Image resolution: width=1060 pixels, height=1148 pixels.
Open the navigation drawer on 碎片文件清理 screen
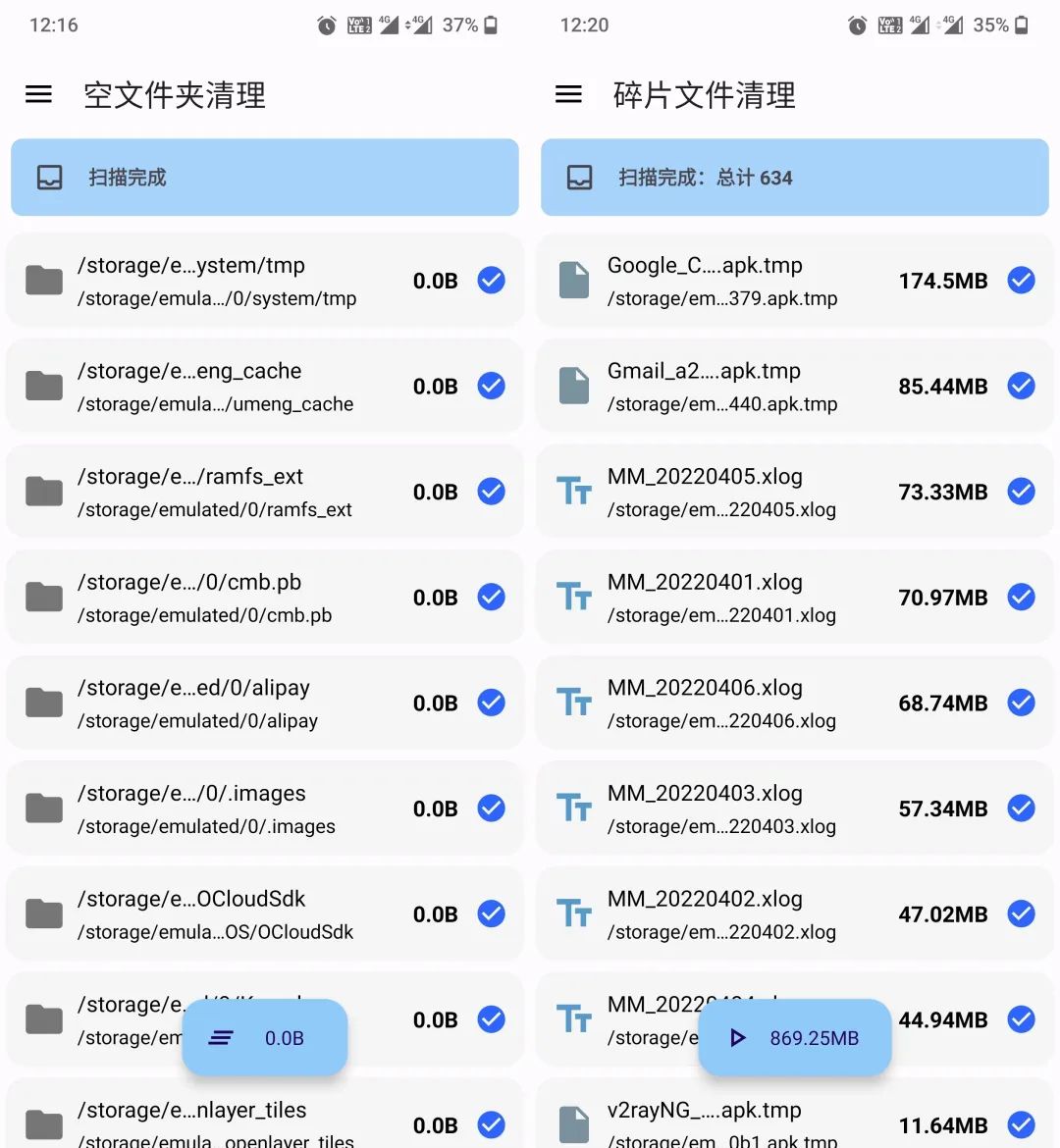coord(568,94)
